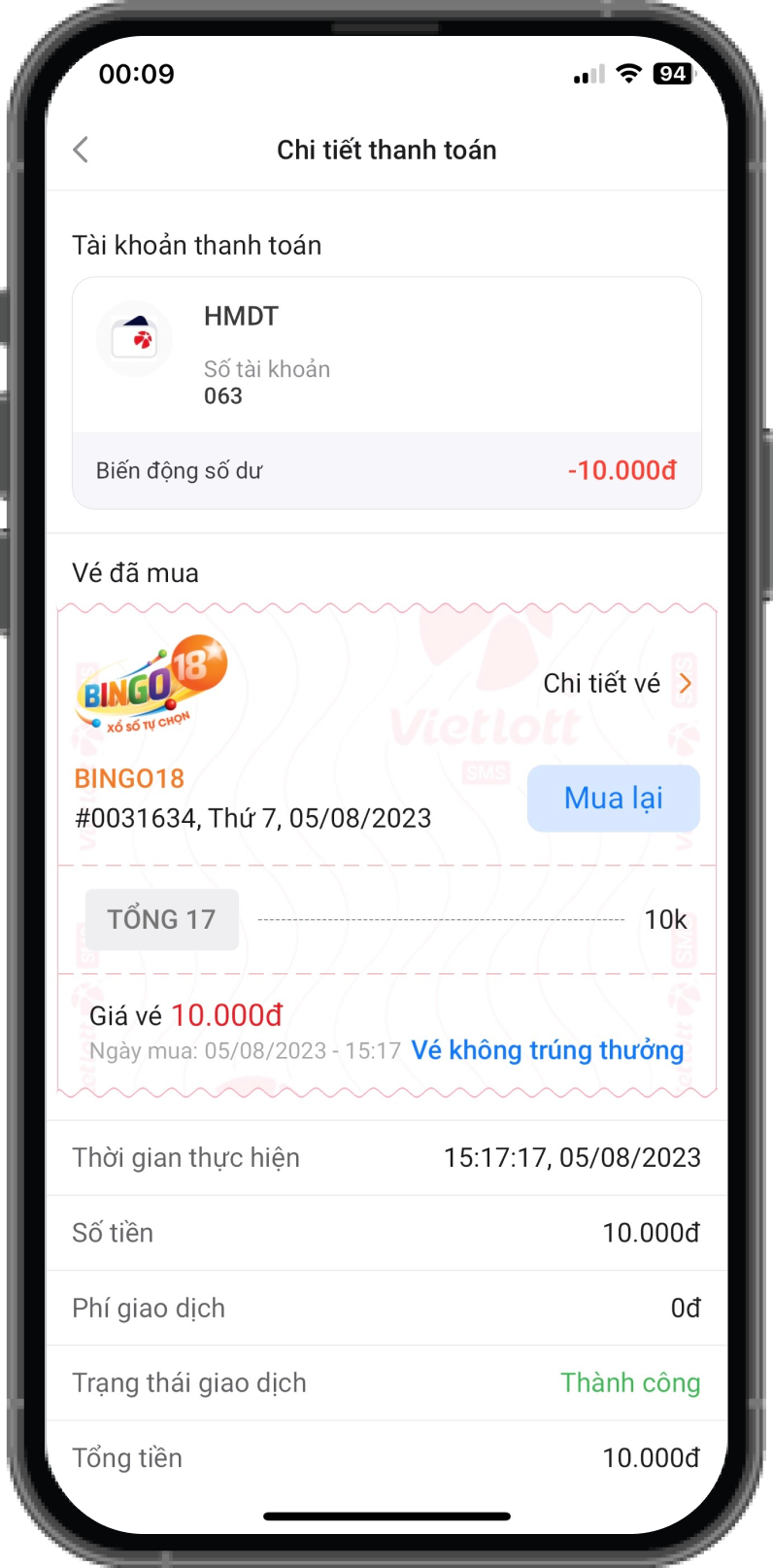Open the HMDT payment account card
This screenshot has height=1568, width=773.
(386, 357)
